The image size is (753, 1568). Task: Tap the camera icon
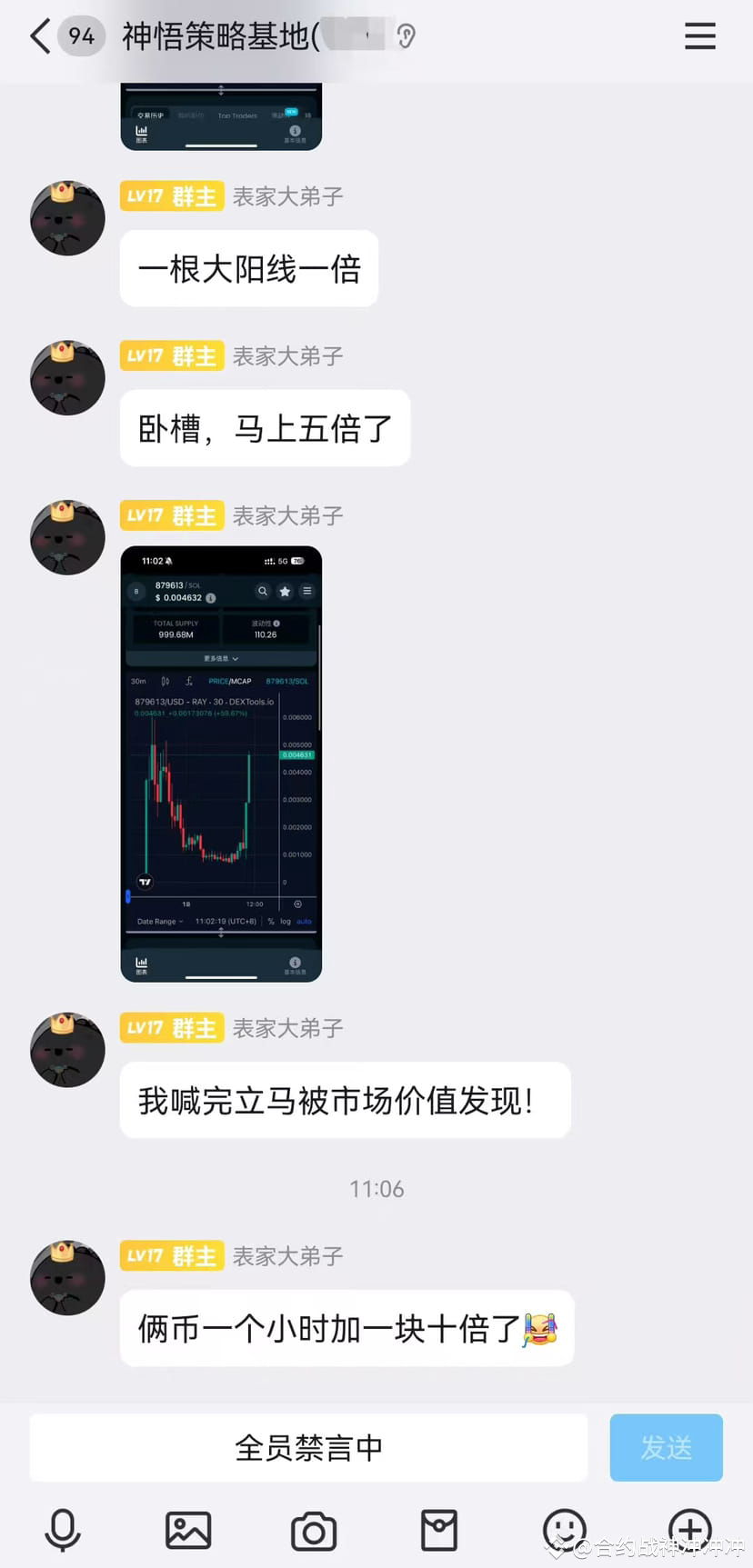[x=314, y=1530]
